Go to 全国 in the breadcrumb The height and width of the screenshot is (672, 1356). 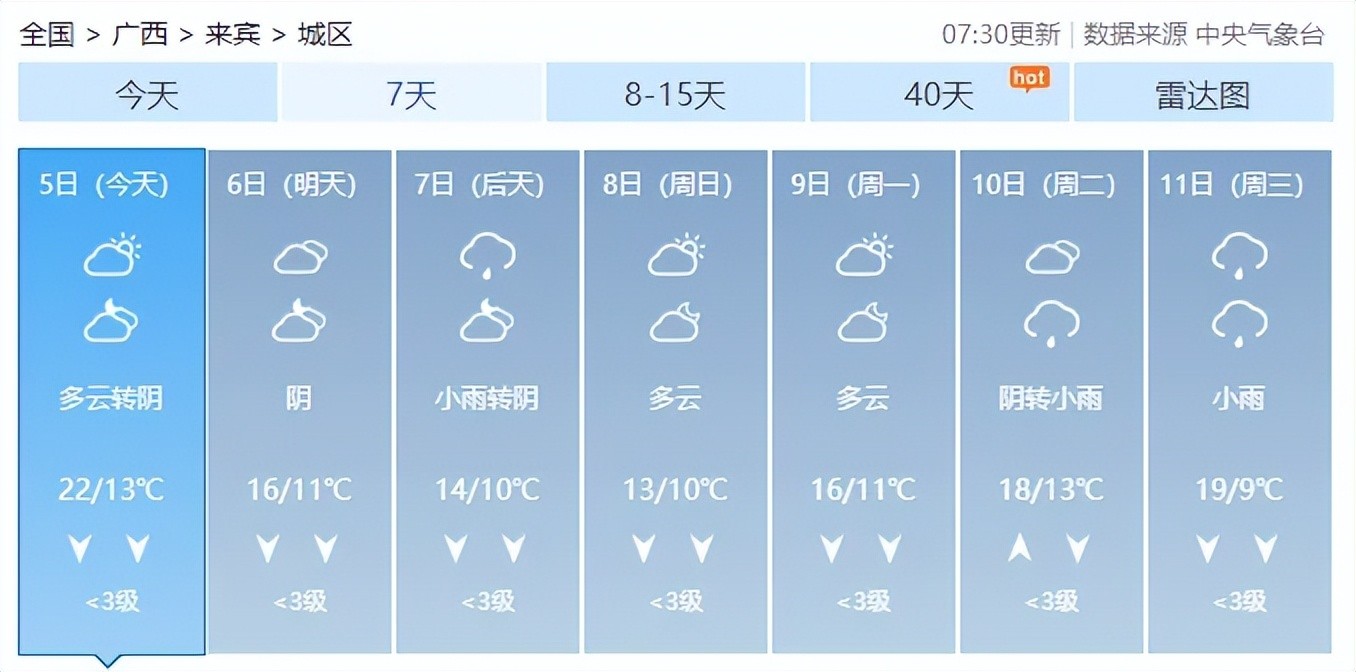(47, 35)
